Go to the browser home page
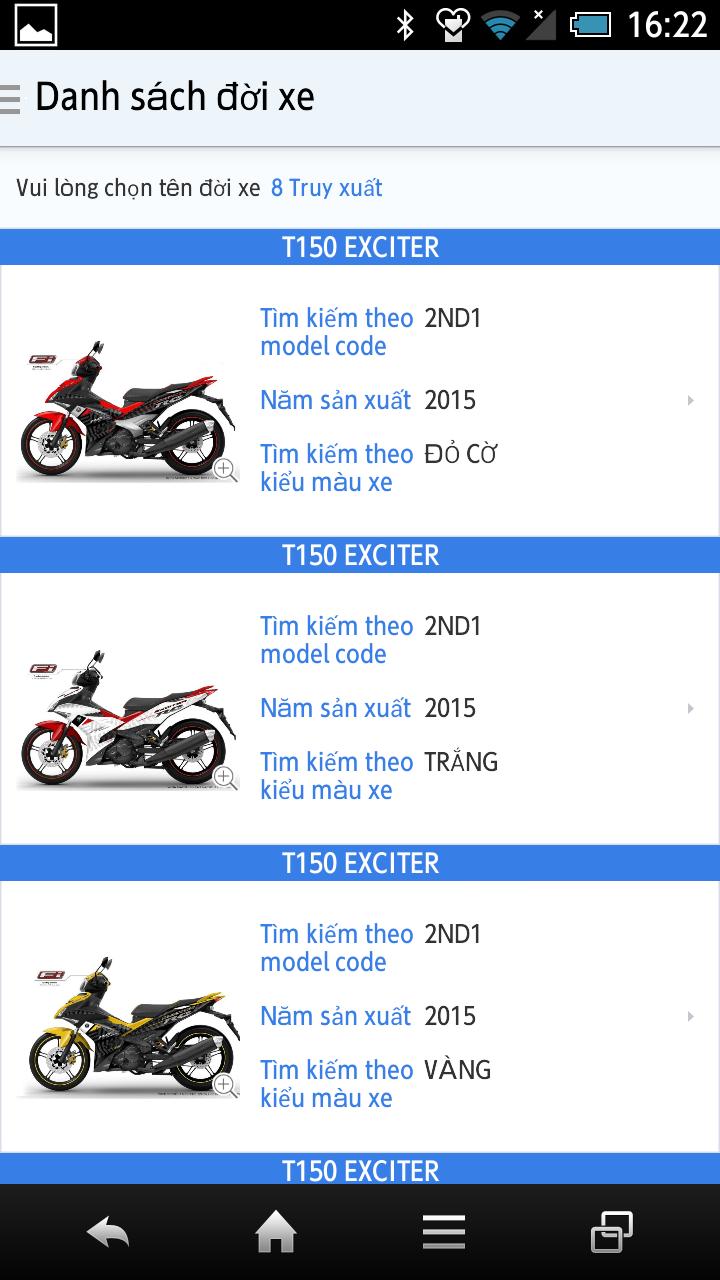Screen dimensions: 720x1280 [276, 1233]
